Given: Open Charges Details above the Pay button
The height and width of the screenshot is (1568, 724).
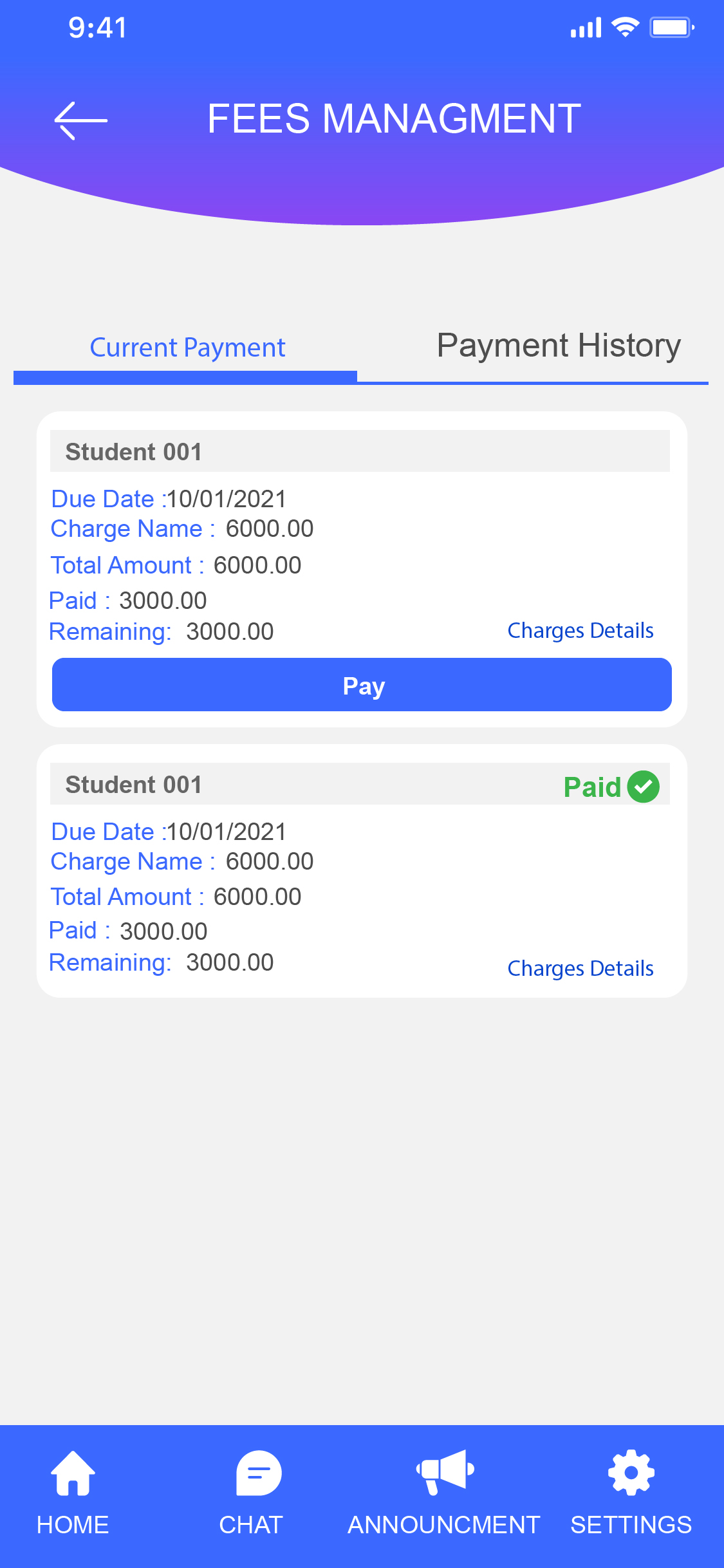Looking at the screenshot, I should [580, 631].
